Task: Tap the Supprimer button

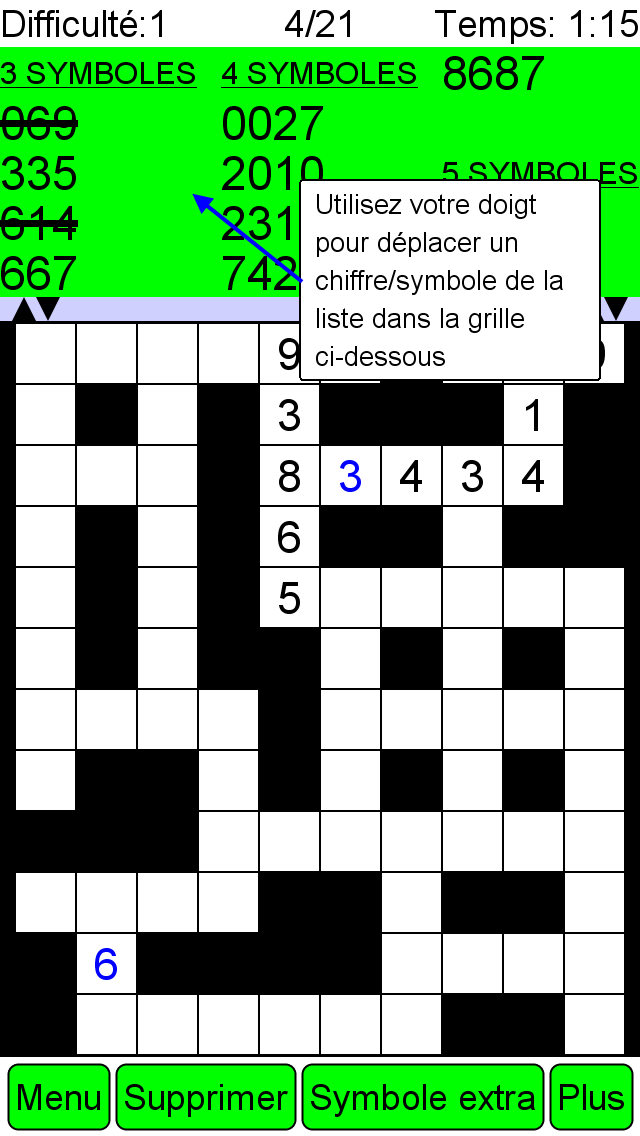Action: [x=206, y=1097]
